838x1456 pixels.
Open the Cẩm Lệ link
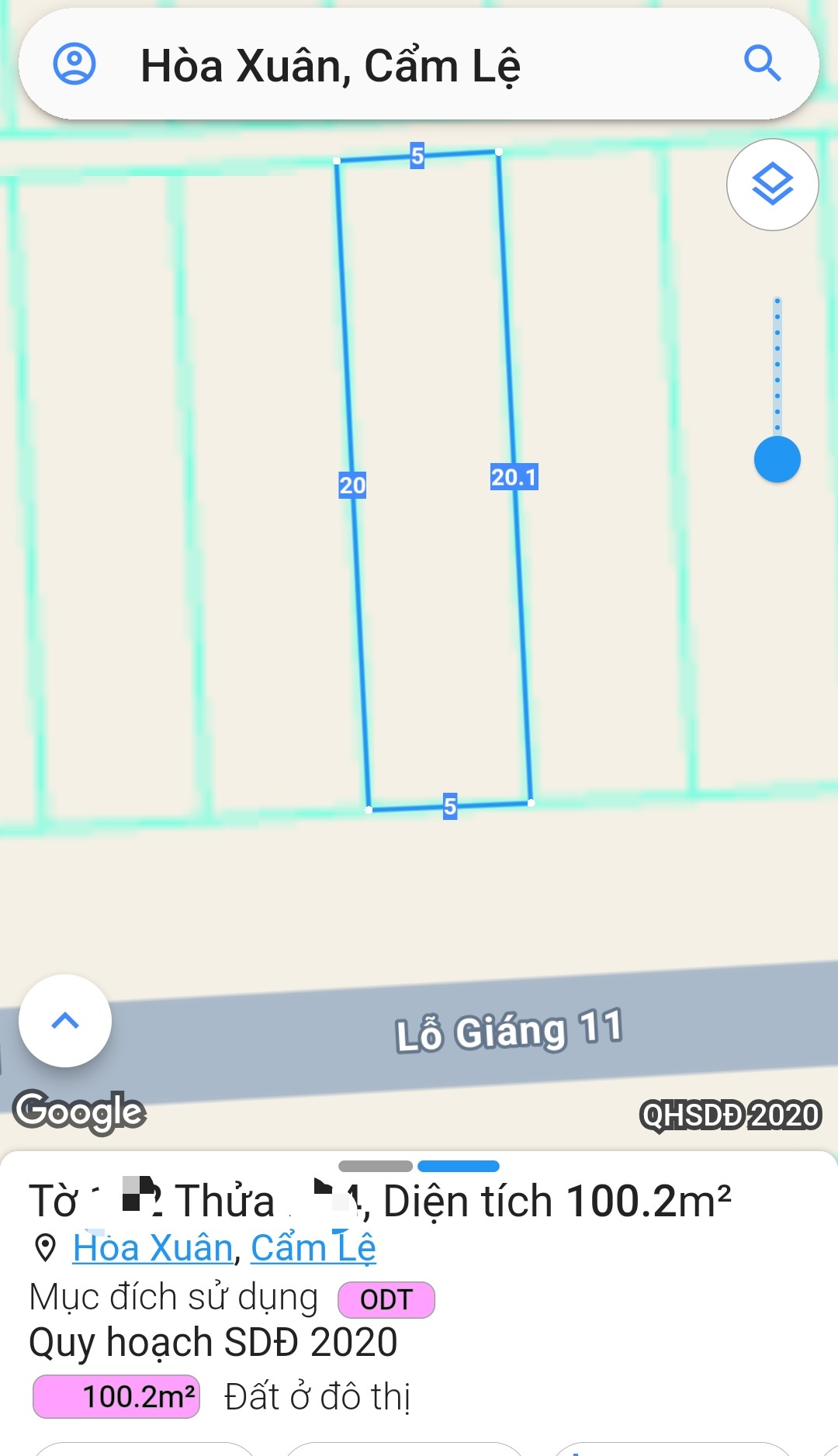[313, 1248]
